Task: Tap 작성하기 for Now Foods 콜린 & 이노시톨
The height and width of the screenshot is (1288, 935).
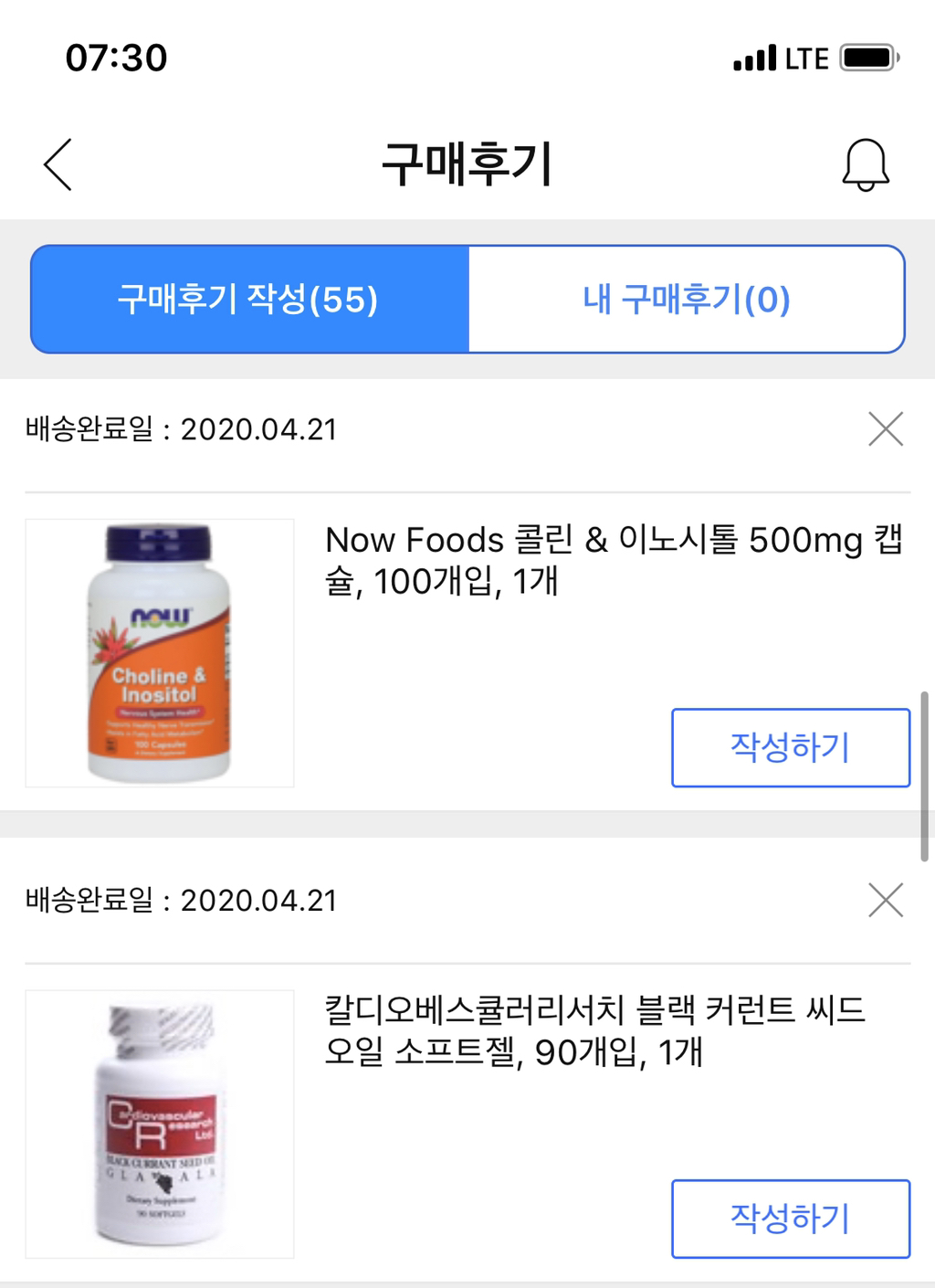Action: tap(791, 747)
